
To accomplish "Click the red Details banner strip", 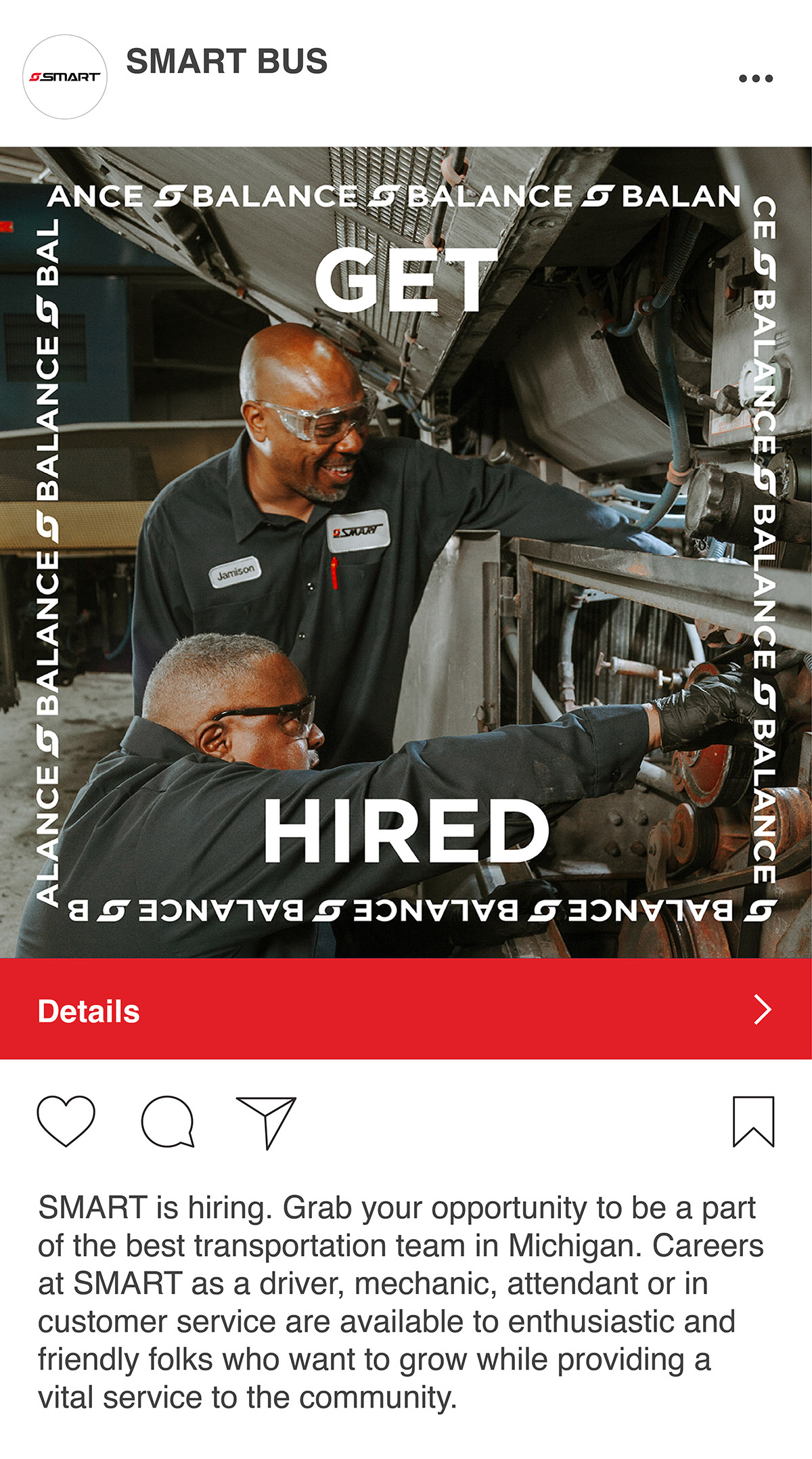I will click(406, 1010).
